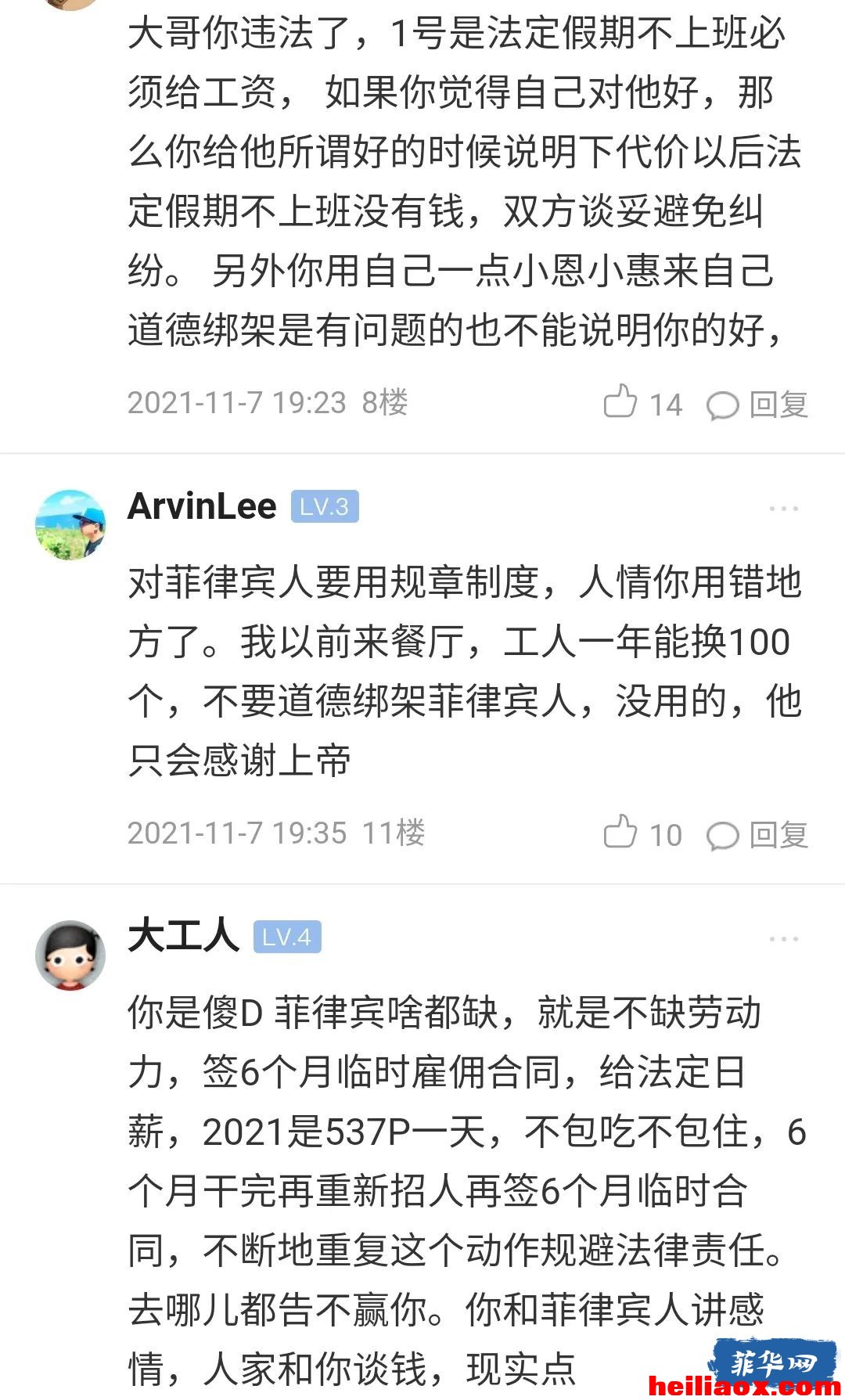
Task: Open the overflow menu on ArvinLee's comment
Action: tap(783, 509)
